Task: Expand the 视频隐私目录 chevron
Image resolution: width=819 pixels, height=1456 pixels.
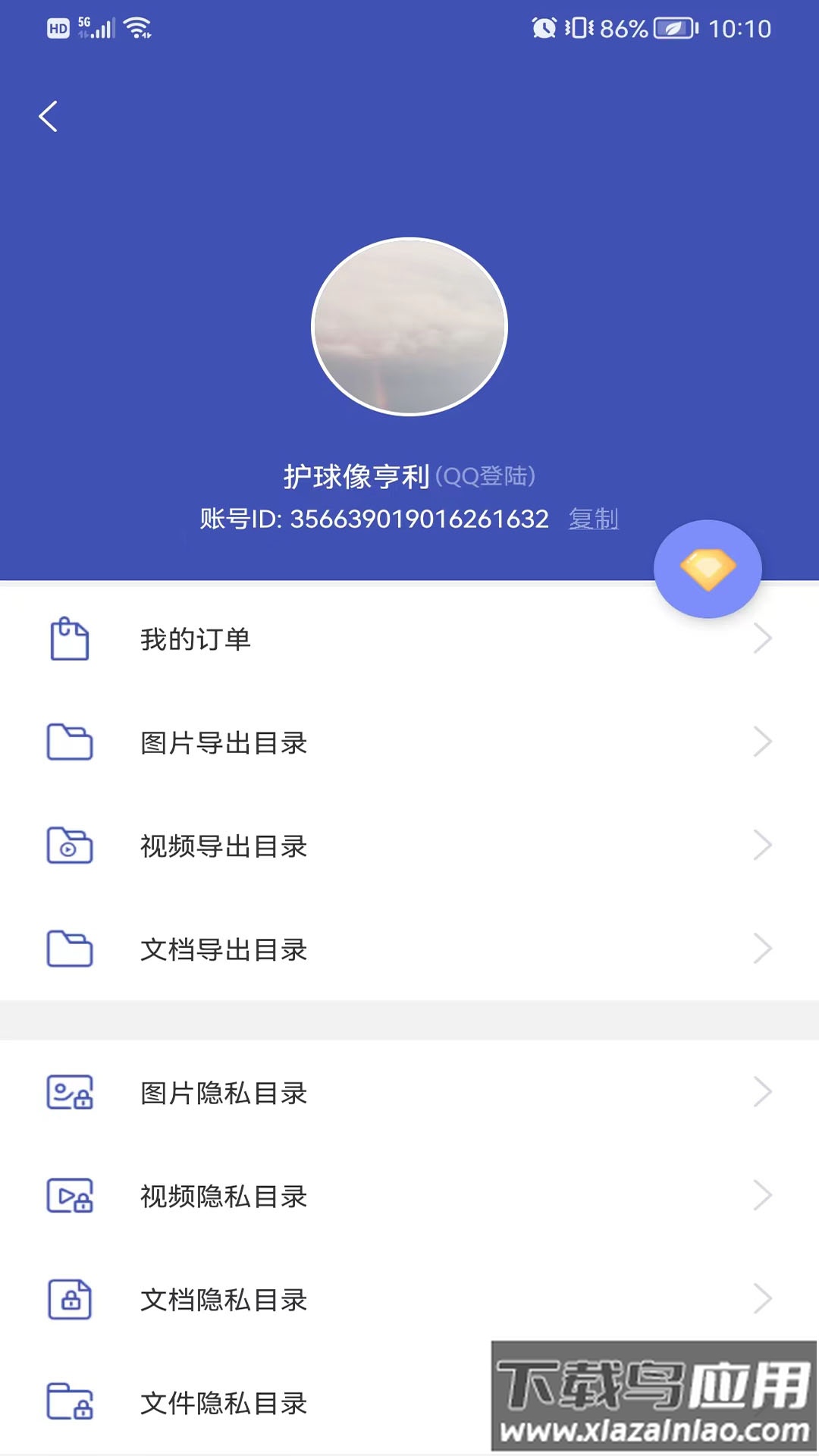Action: click(x=764, y=1197)
